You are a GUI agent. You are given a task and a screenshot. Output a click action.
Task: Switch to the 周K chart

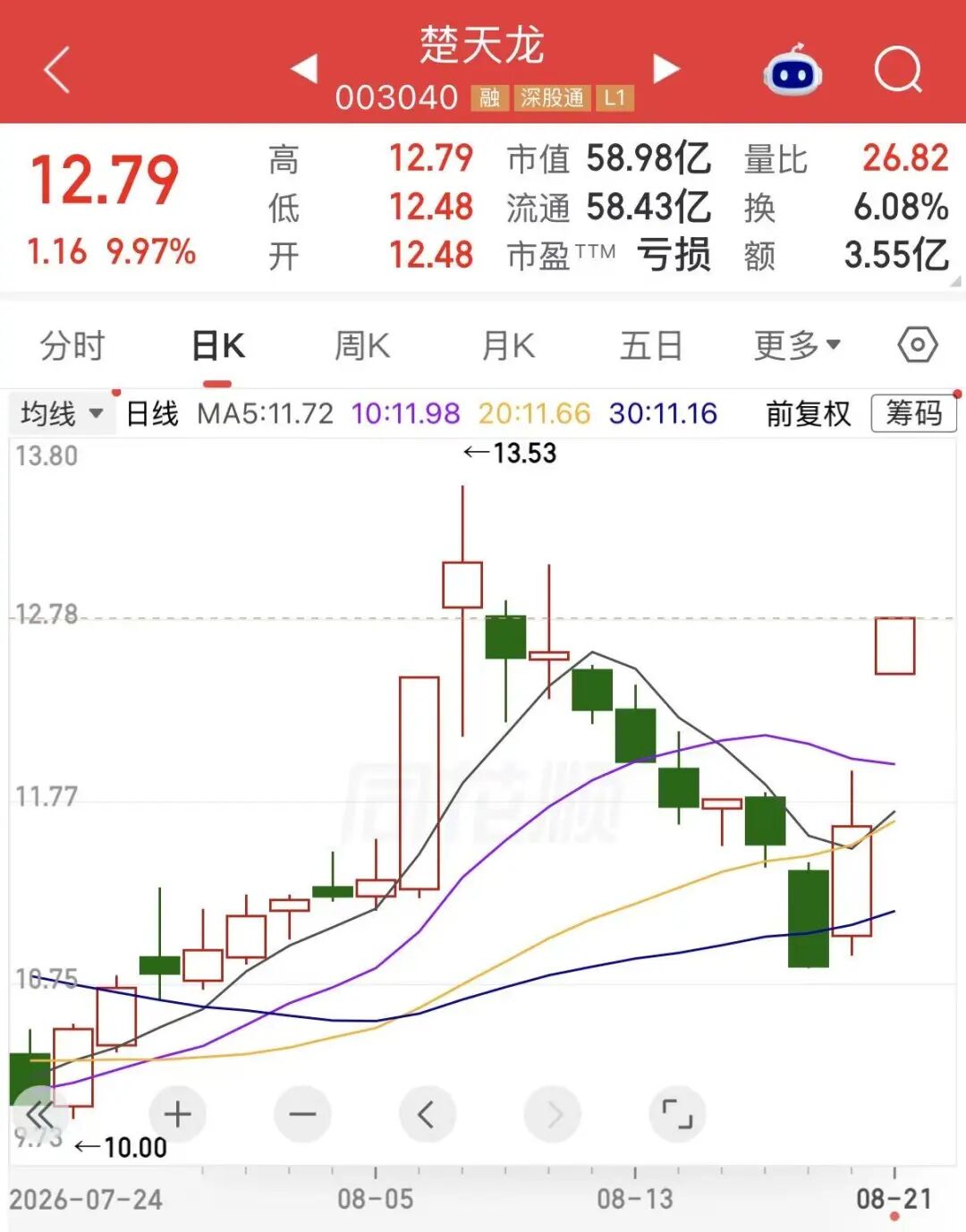362,345
